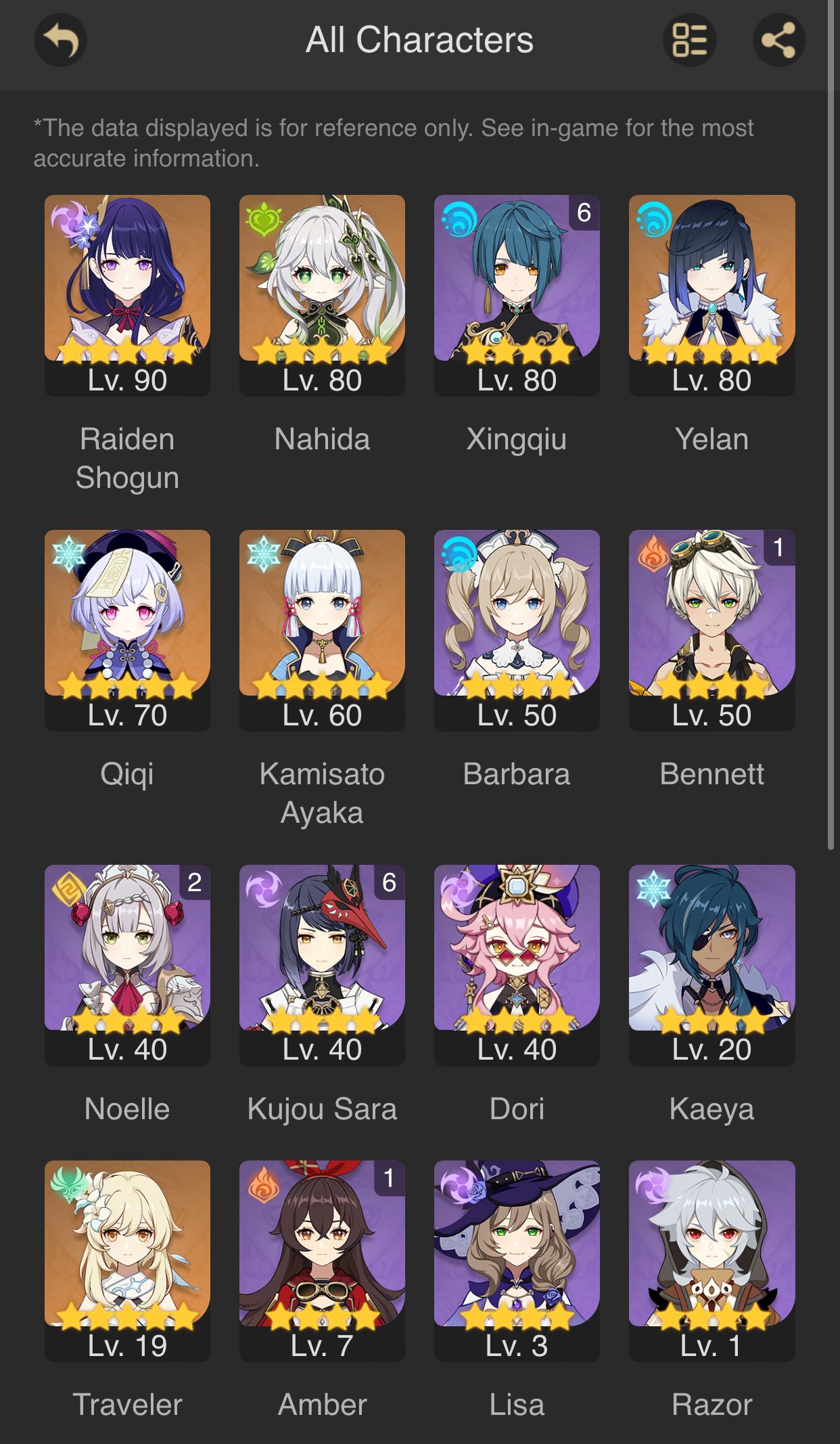Share the All Characters page
The image size is (840, 1444).
[778, 41]
